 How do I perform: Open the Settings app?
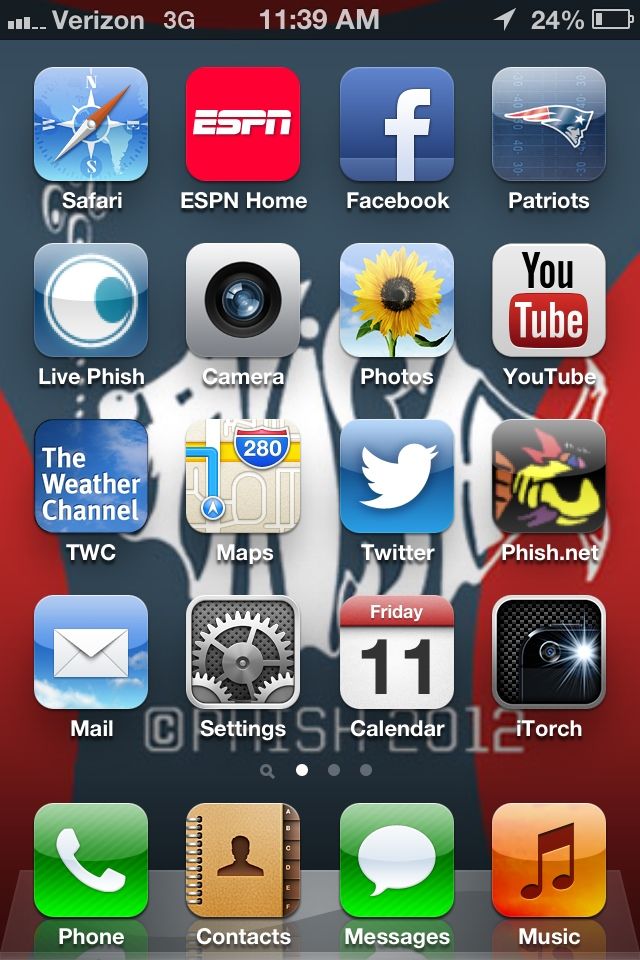(243, 652)
